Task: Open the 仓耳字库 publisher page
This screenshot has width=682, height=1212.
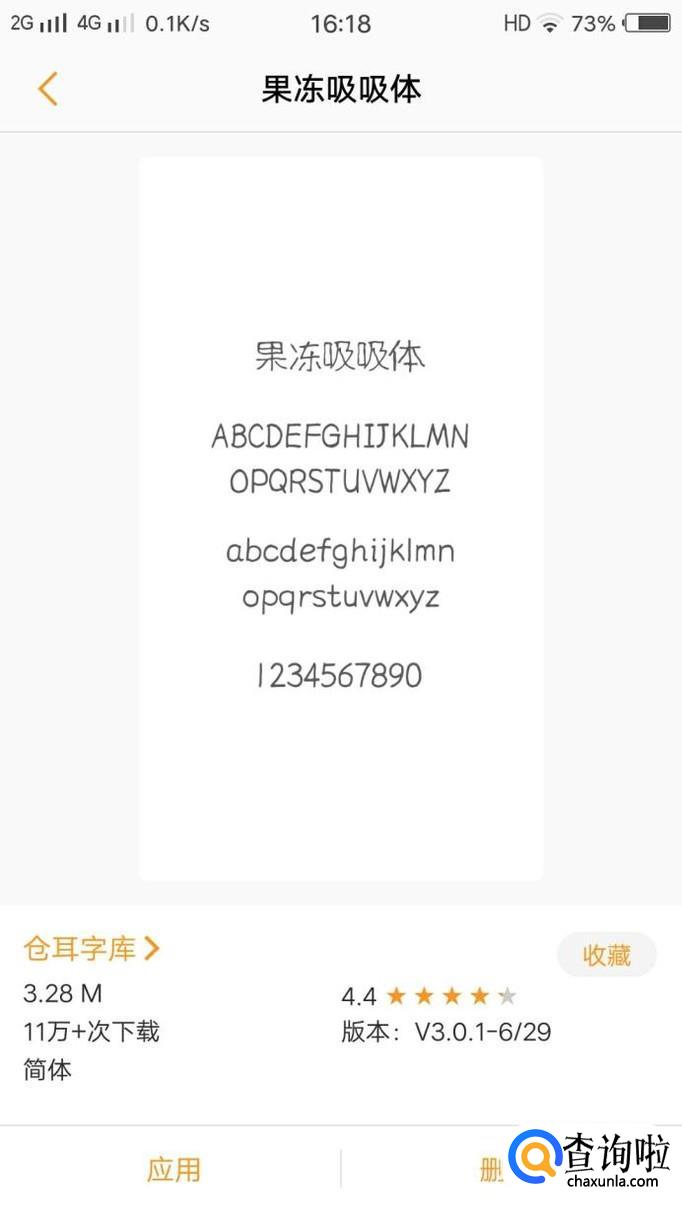Action: [91, 948]
